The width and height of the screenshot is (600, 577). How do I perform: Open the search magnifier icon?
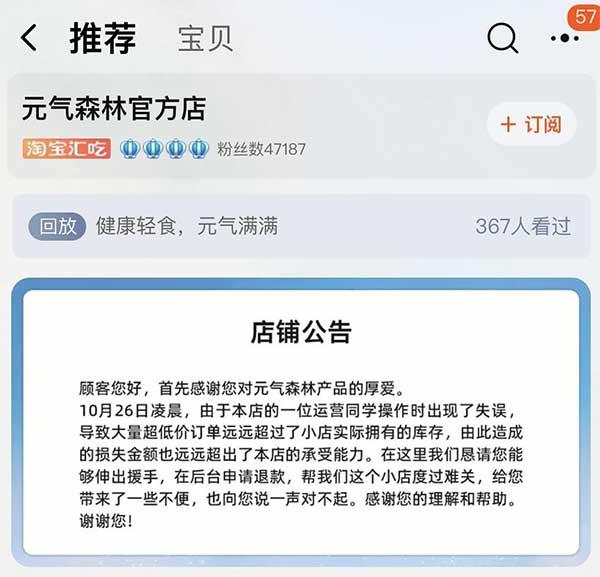[x=502, y=38]
